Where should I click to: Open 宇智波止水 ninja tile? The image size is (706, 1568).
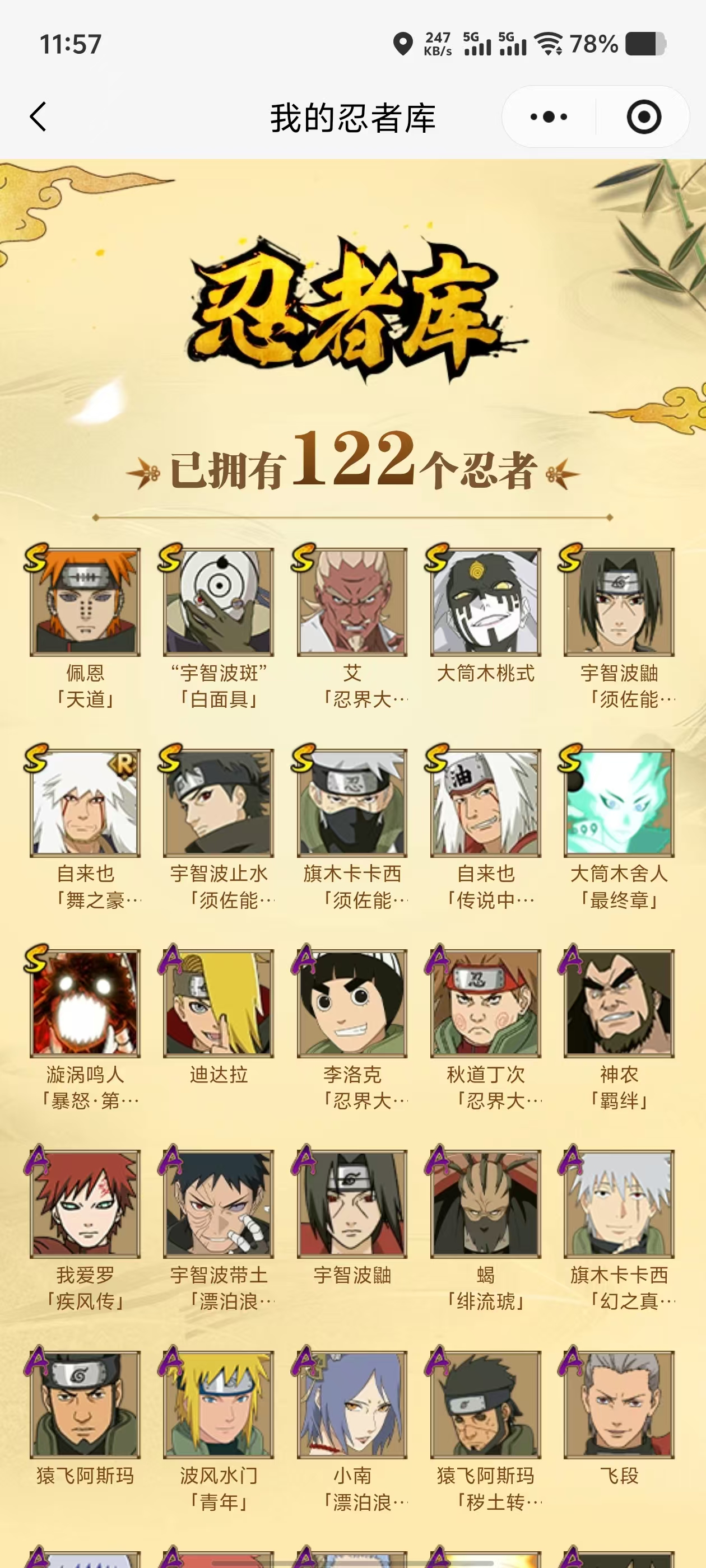pyautogui.click(x=219, y=802)
